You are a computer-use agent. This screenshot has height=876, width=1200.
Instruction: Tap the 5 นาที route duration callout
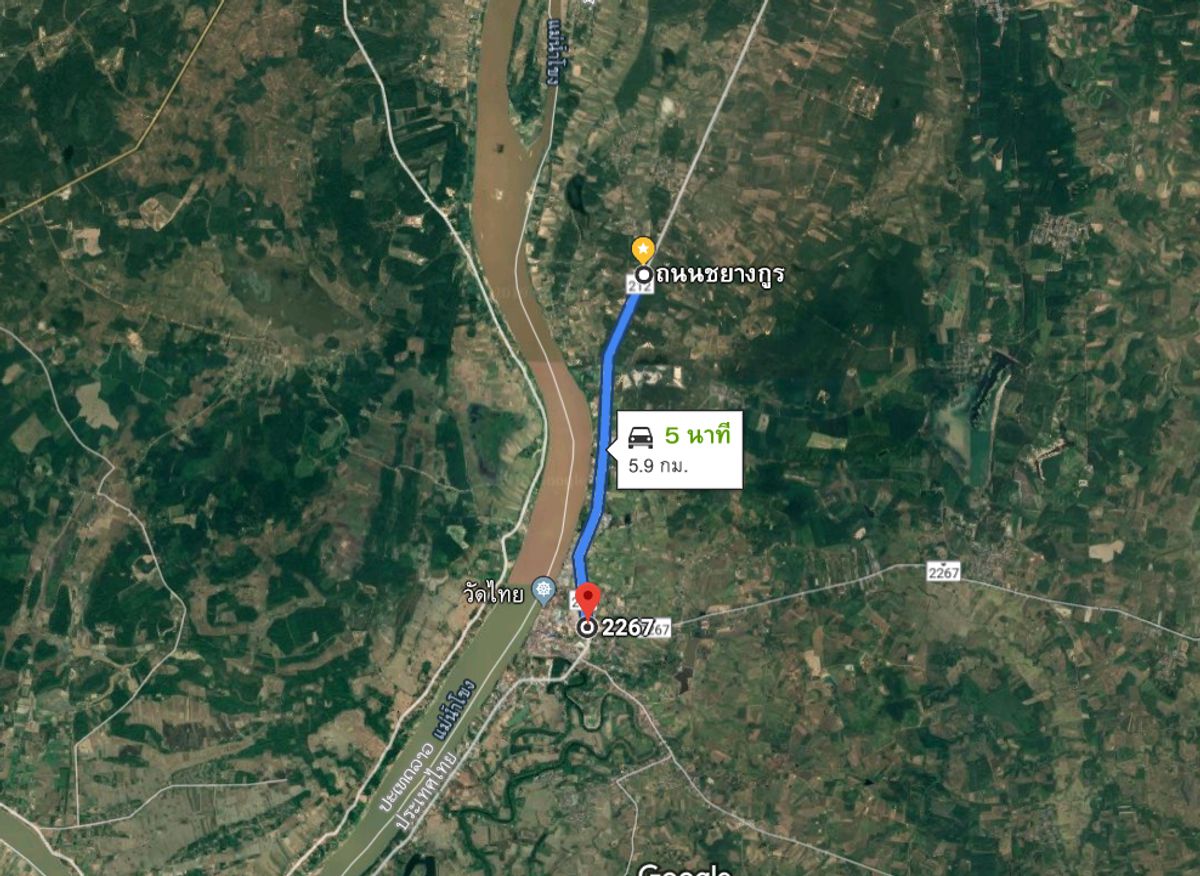(x=680, y=449)
